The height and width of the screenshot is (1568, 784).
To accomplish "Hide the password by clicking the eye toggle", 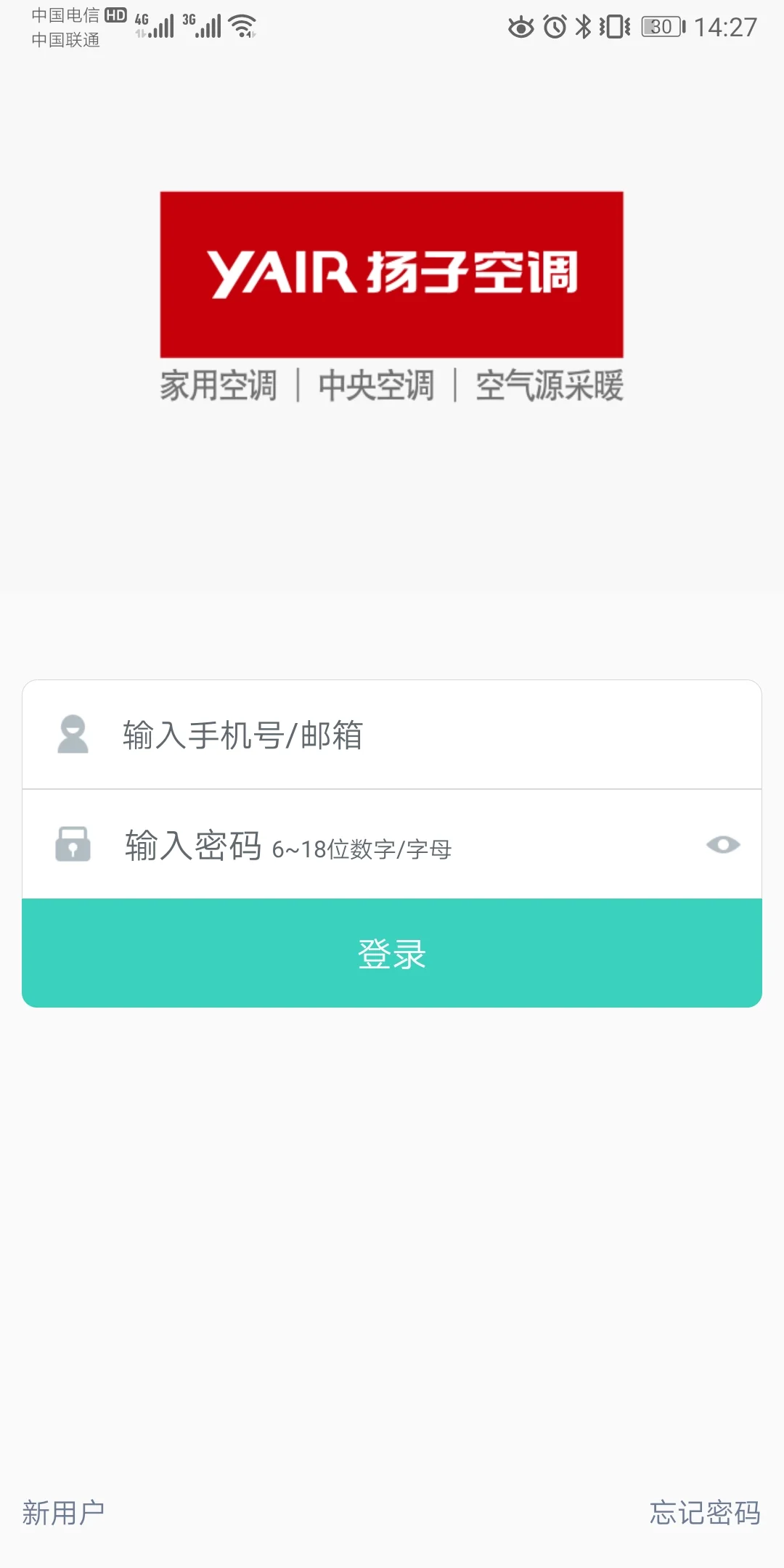I will tap(723, 845).
